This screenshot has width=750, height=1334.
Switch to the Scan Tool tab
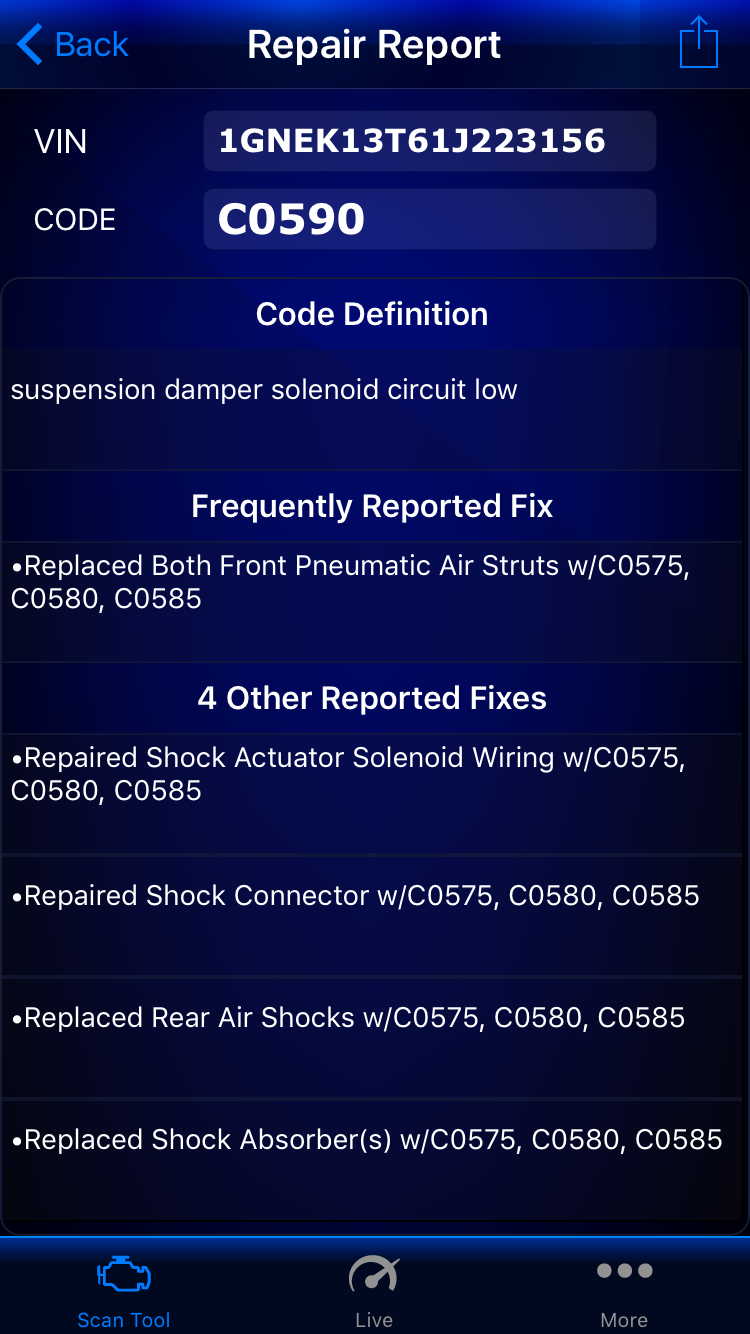pos(124,1290)
